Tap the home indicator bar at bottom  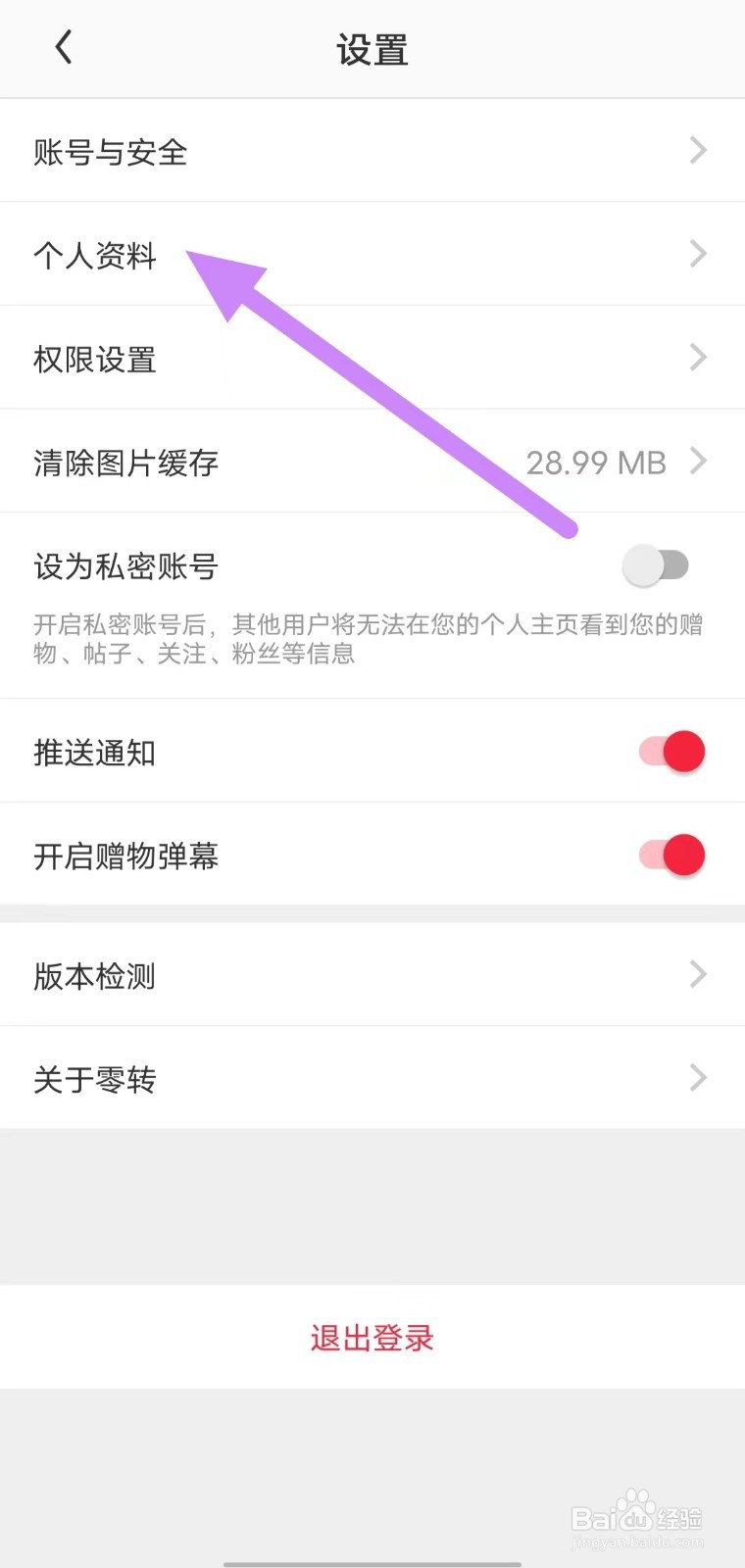(x=372, y=1562)
